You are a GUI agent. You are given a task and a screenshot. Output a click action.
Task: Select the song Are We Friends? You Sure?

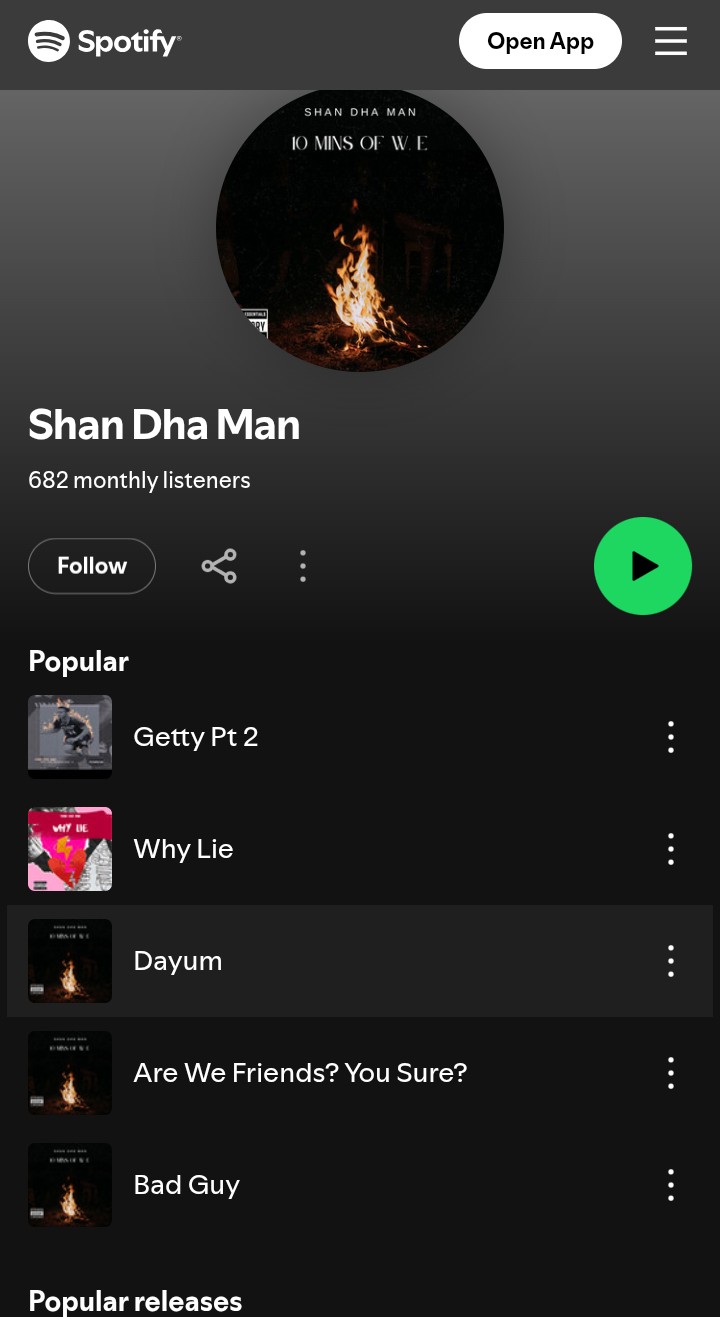pos(300,1073)
